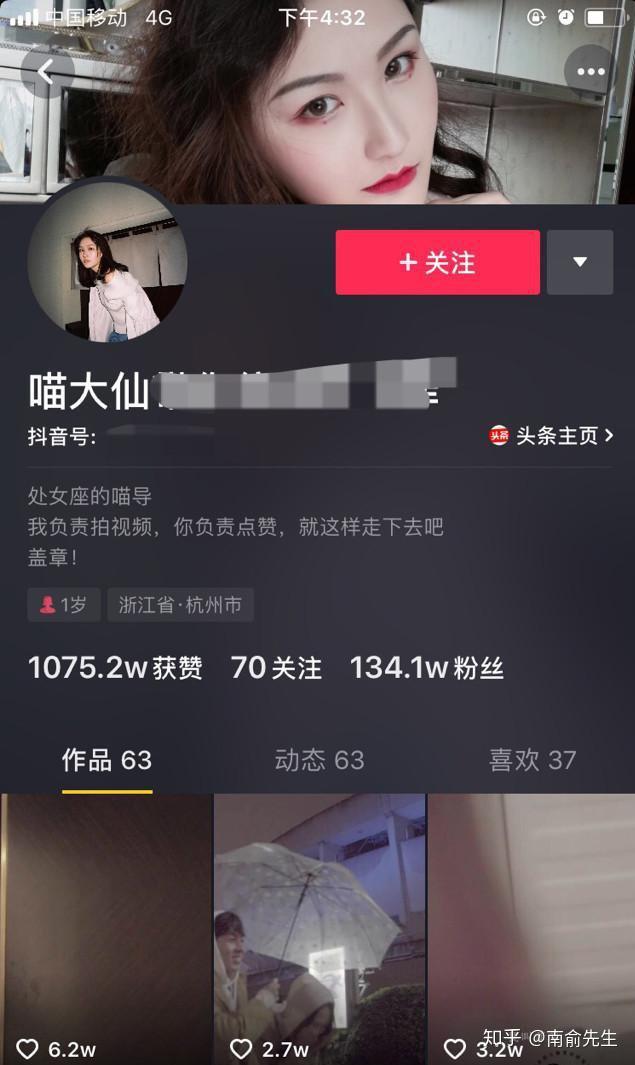Select the 作品 63 tab
Image resolution: width=635 pixels, height=1065 pixels.
[x=107, y=760]
